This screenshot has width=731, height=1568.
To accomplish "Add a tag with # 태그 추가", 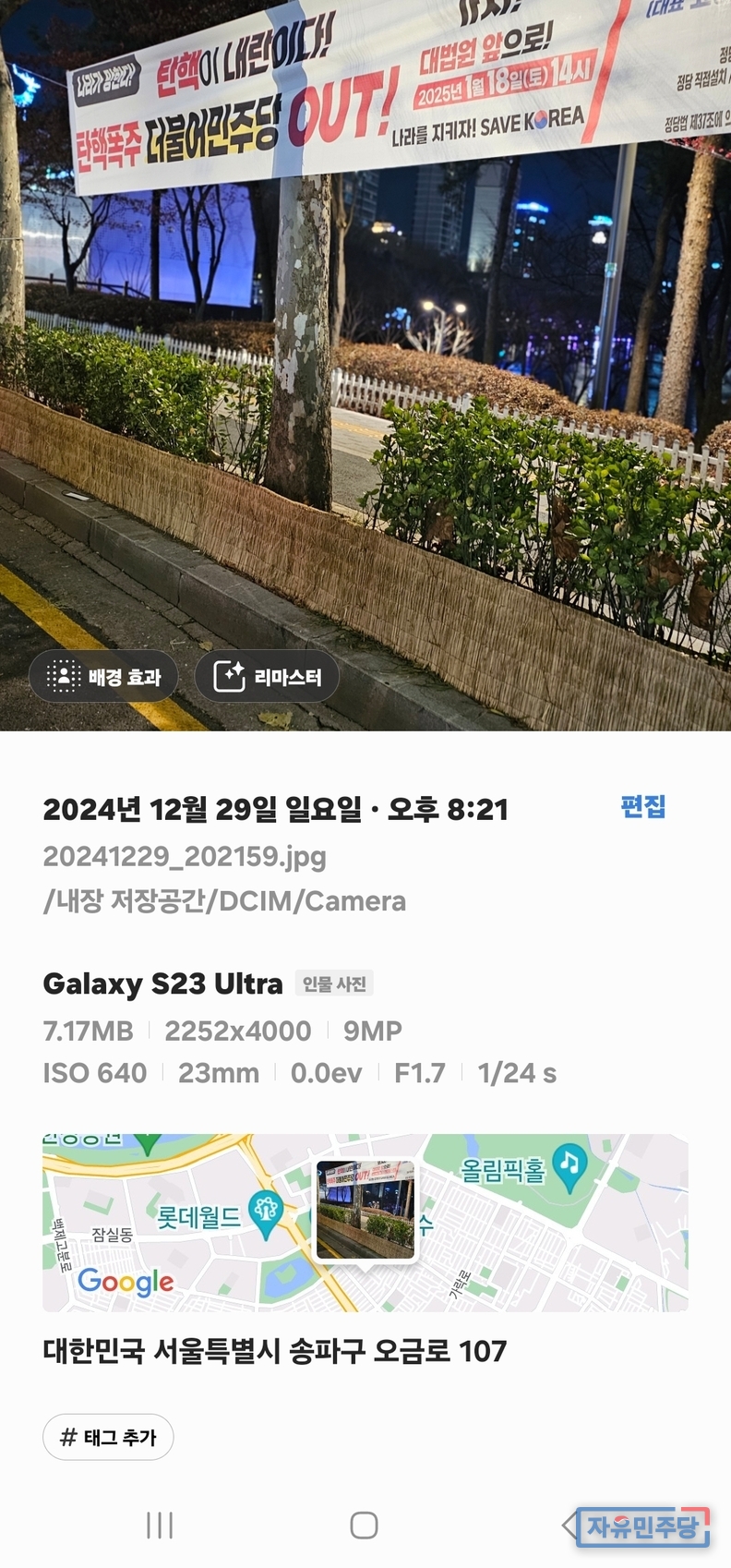I will click(108, 1437).
